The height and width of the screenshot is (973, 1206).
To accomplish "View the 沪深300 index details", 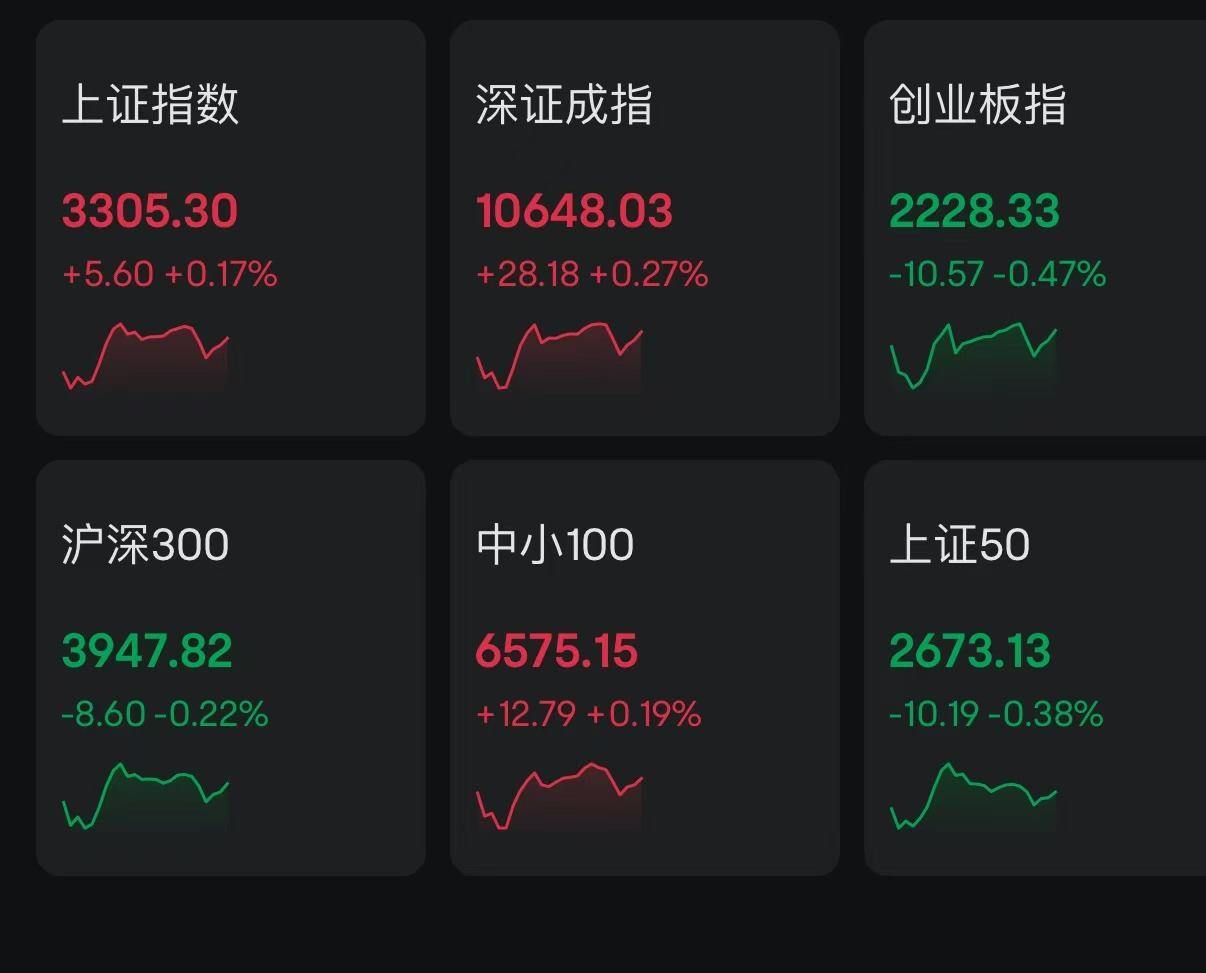I will (230, 668).
